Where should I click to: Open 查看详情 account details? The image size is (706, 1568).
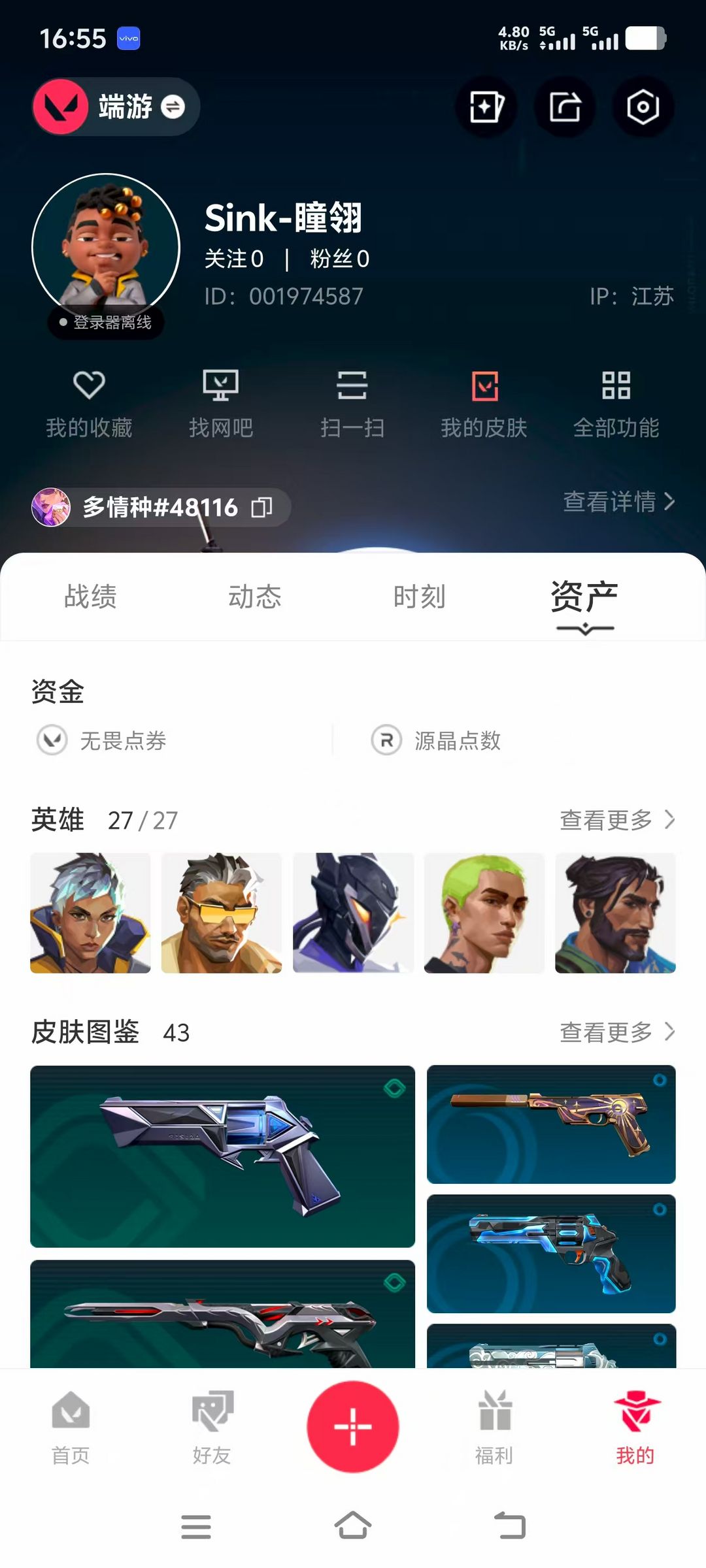click(618, 502)
